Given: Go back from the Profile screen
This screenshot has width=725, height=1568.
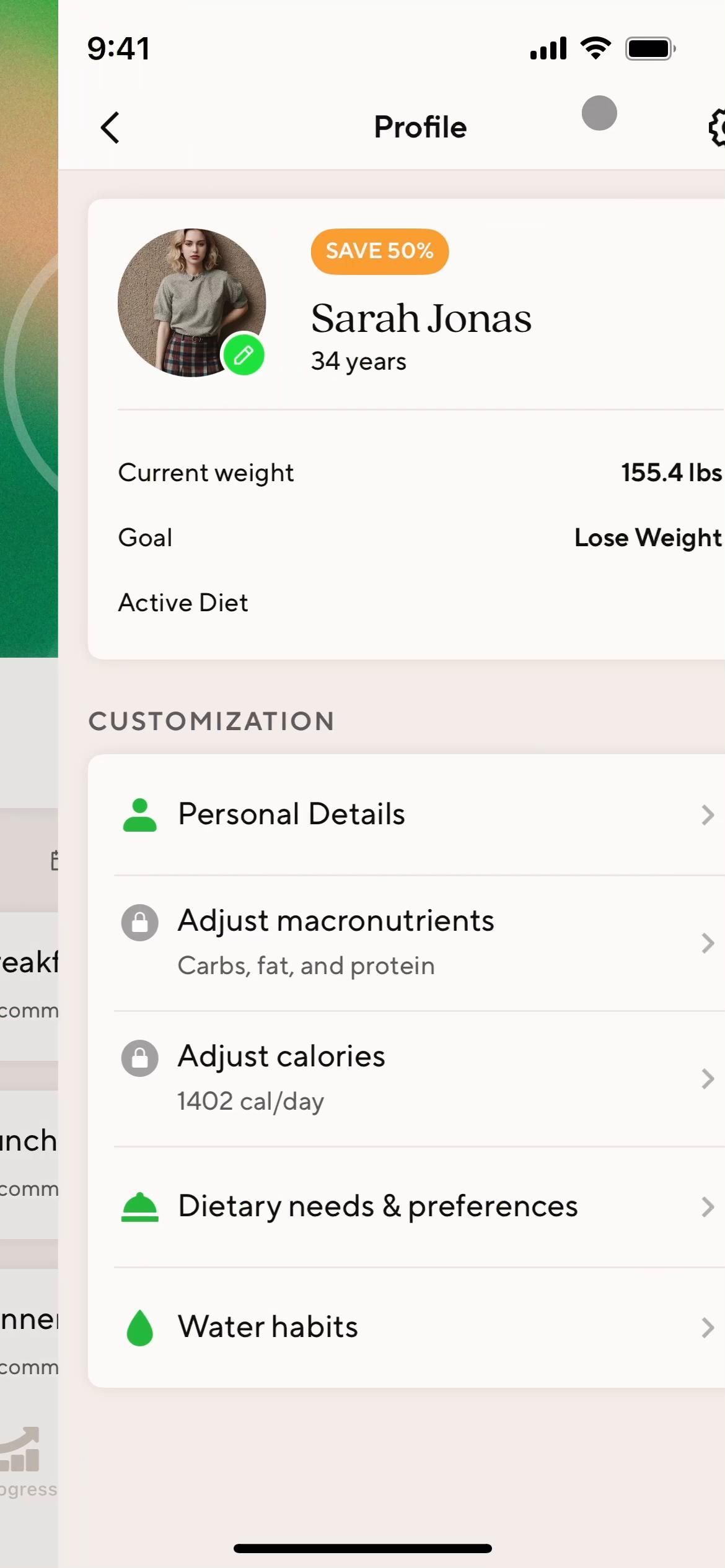Looking at the screenshot, I should tap(110, 128).
